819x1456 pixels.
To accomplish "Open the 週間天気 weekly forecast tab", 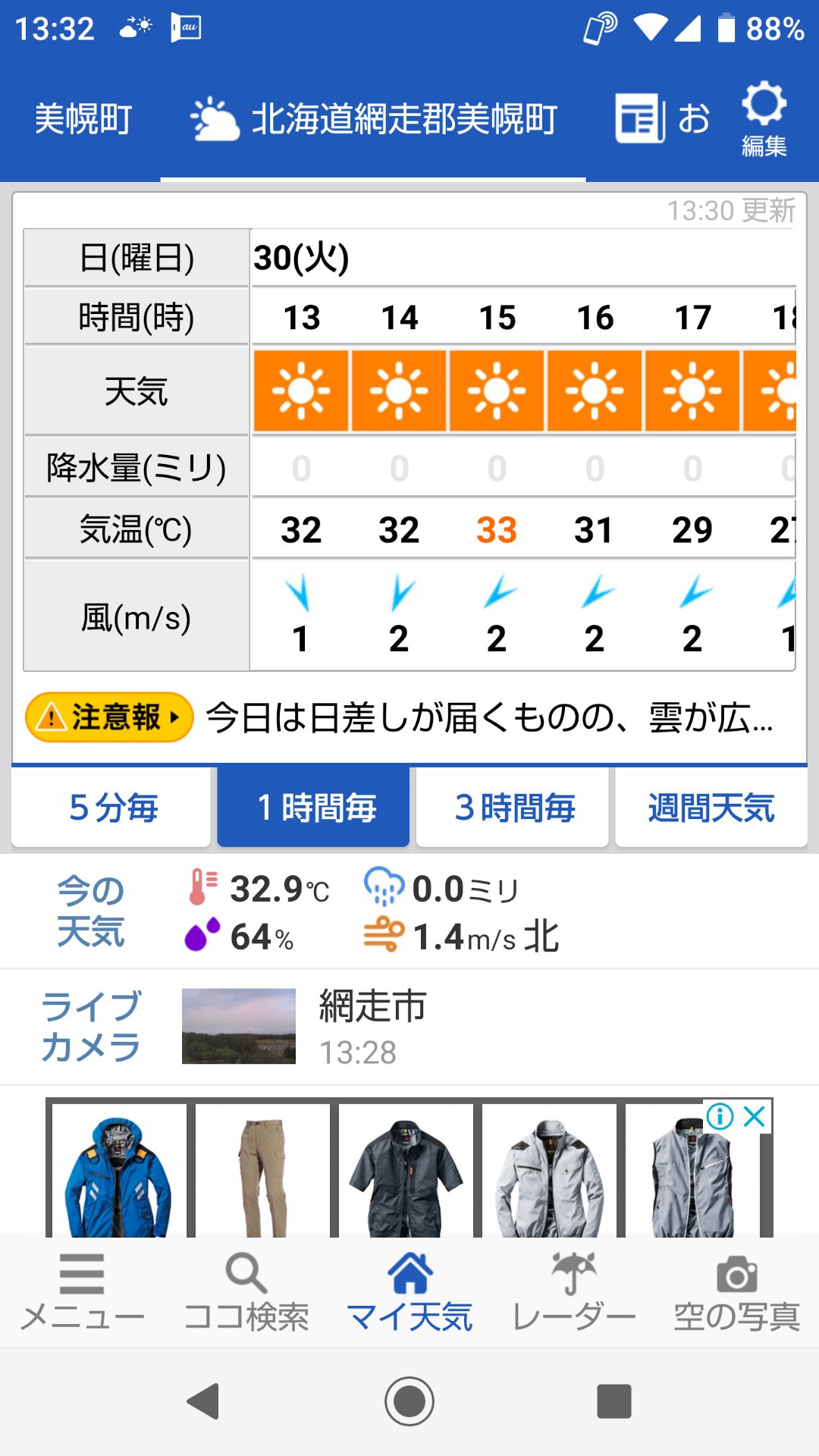I will pos(711,807).
